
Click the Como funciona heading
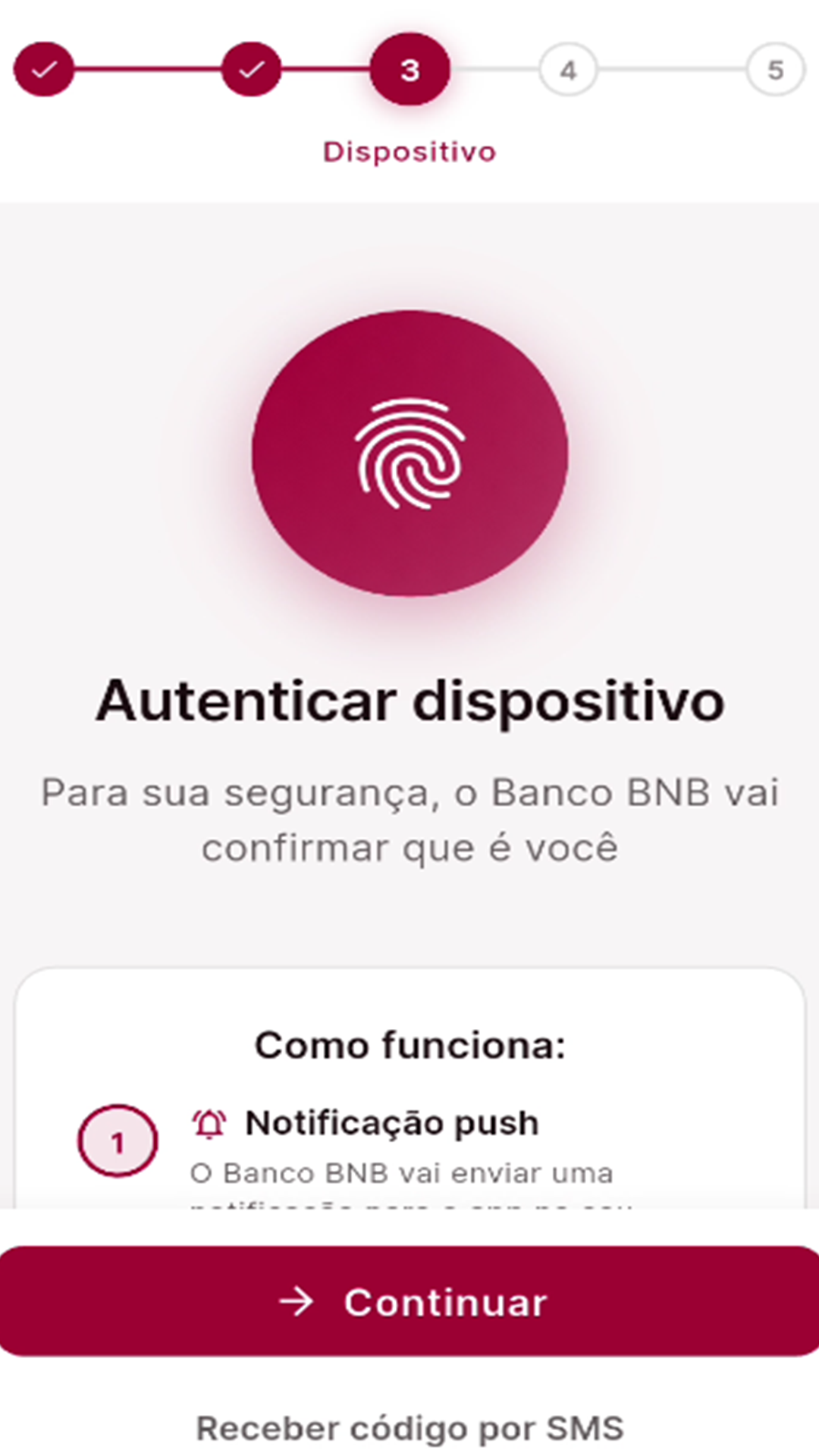[x=409, y=1044]
